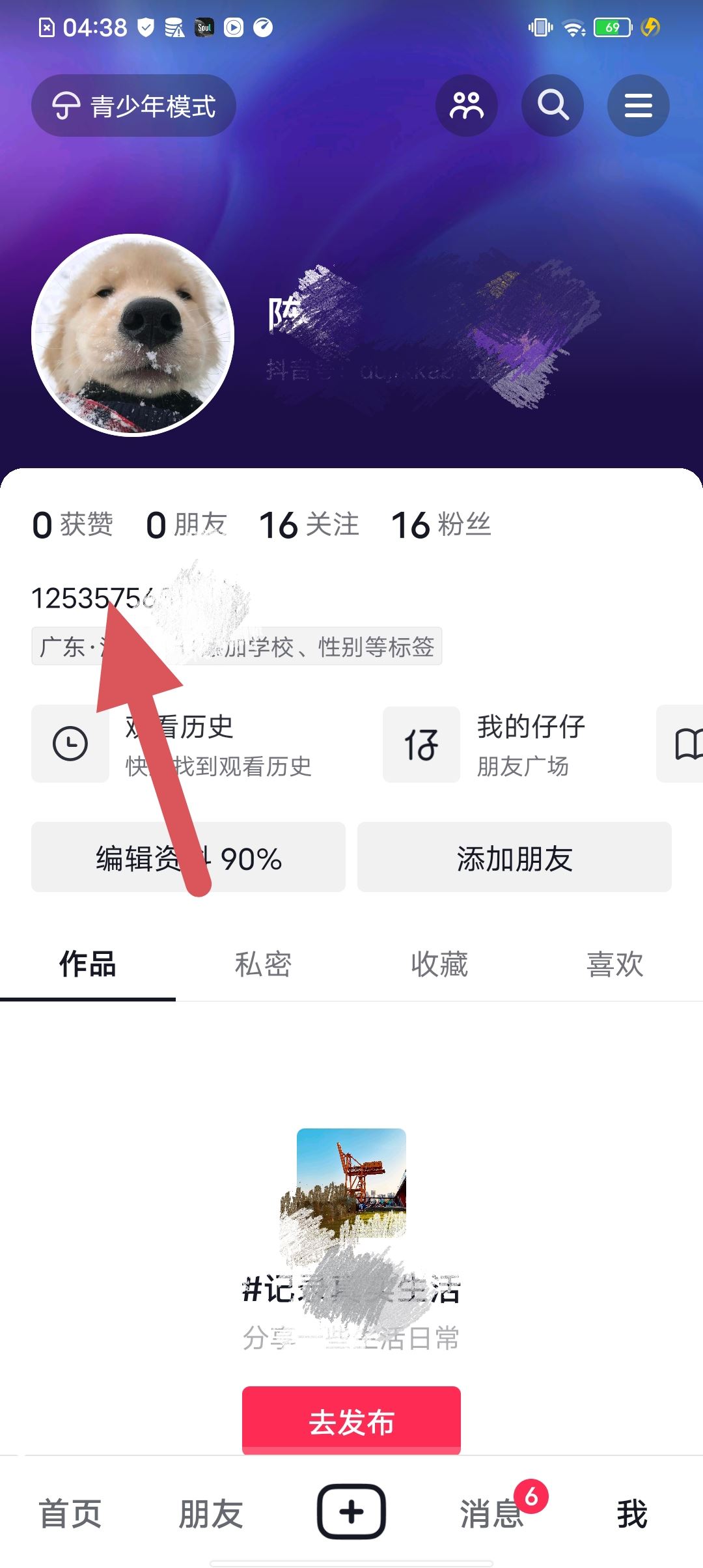Open 编辑资料 90% completion control
The height and width of the screenshot is (1568, 703).
pyautogui.click(x=187, y=858)
